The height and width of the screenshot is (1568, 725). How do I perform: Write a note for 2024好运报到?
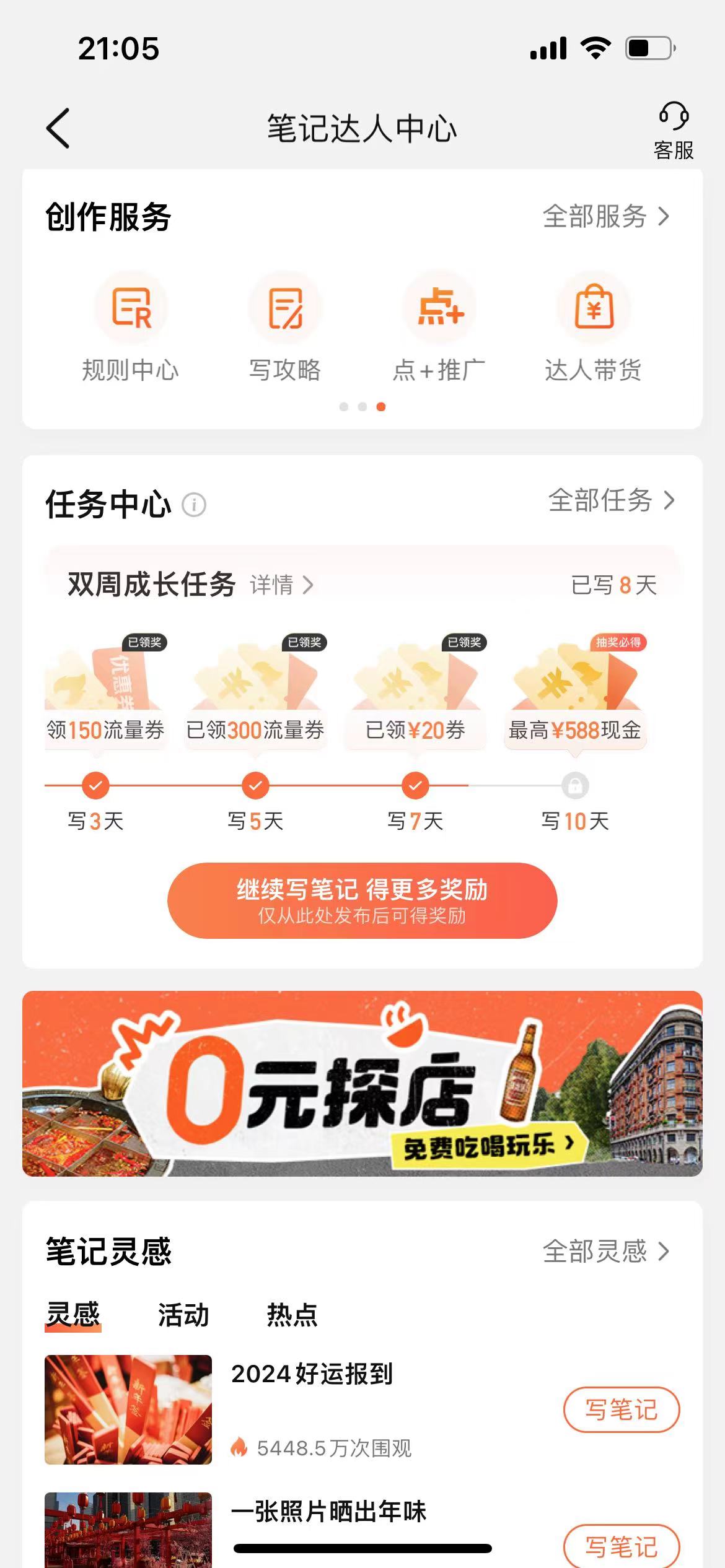click(621, 1409)
